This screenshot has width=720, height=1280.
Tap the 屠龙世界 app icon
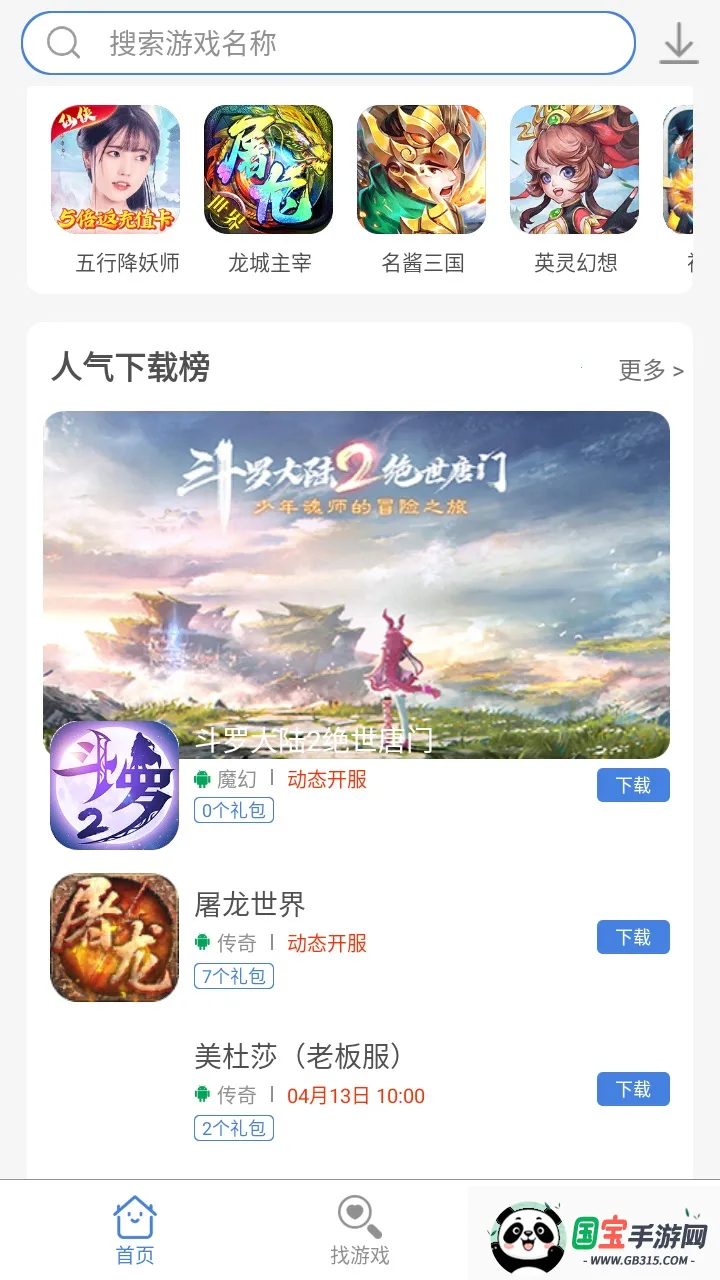click(114, 937)
